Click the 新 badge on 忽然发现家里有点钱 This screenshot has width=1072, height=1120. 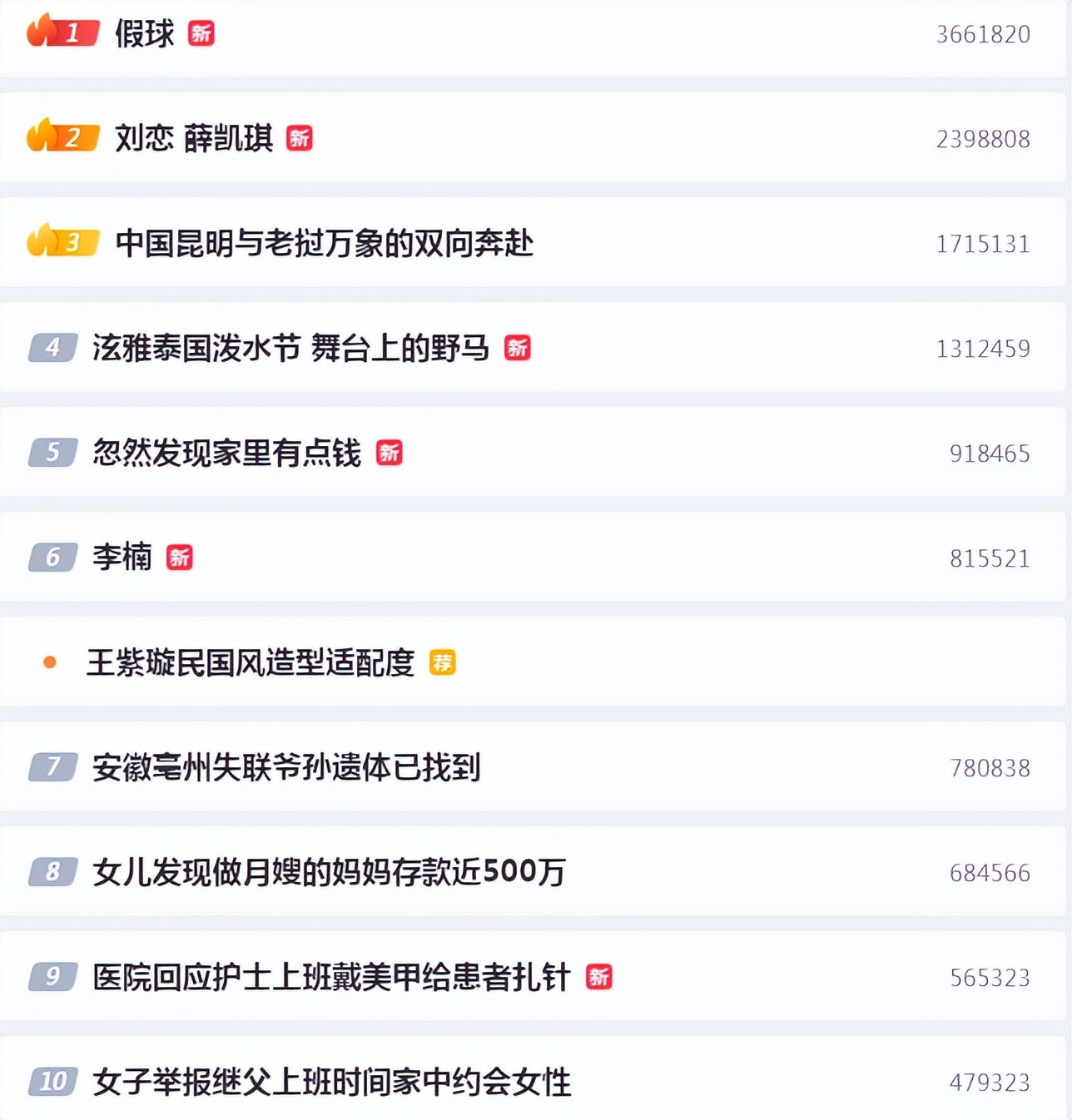tap(391, 454)
